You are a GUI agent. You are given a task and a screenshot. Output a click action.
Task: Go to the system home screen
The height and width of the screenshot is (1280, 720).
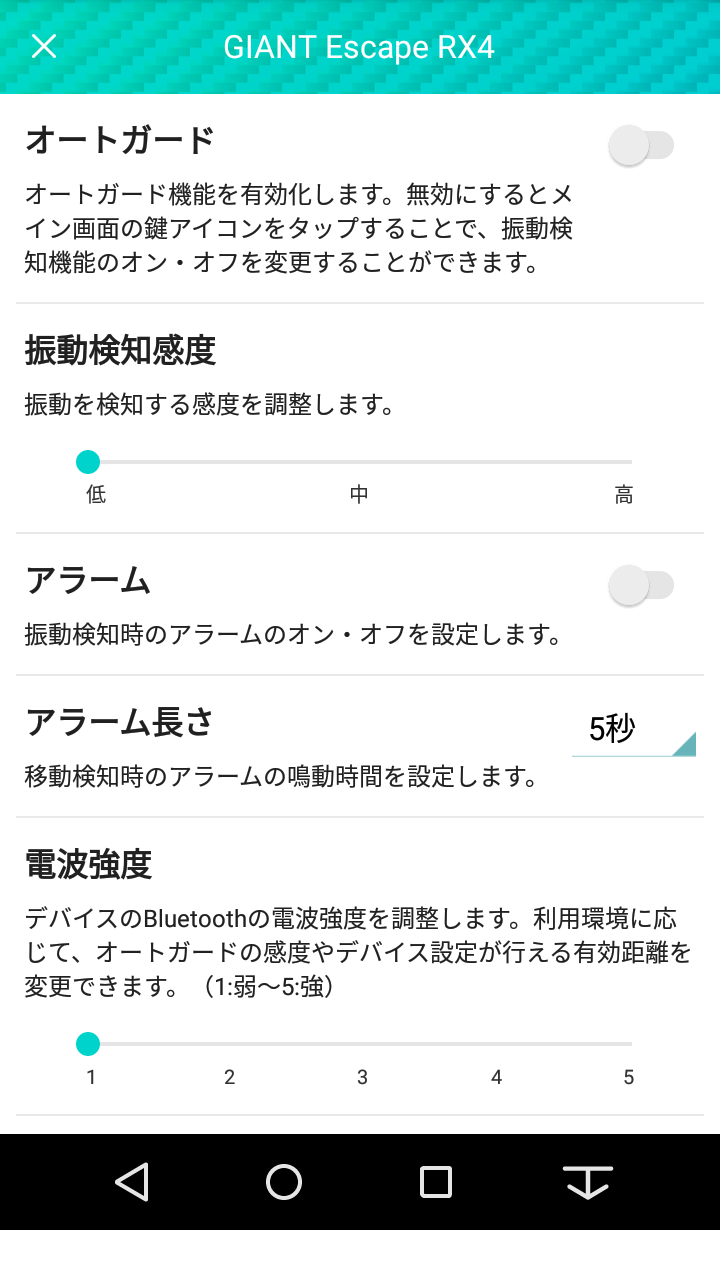284,1182
